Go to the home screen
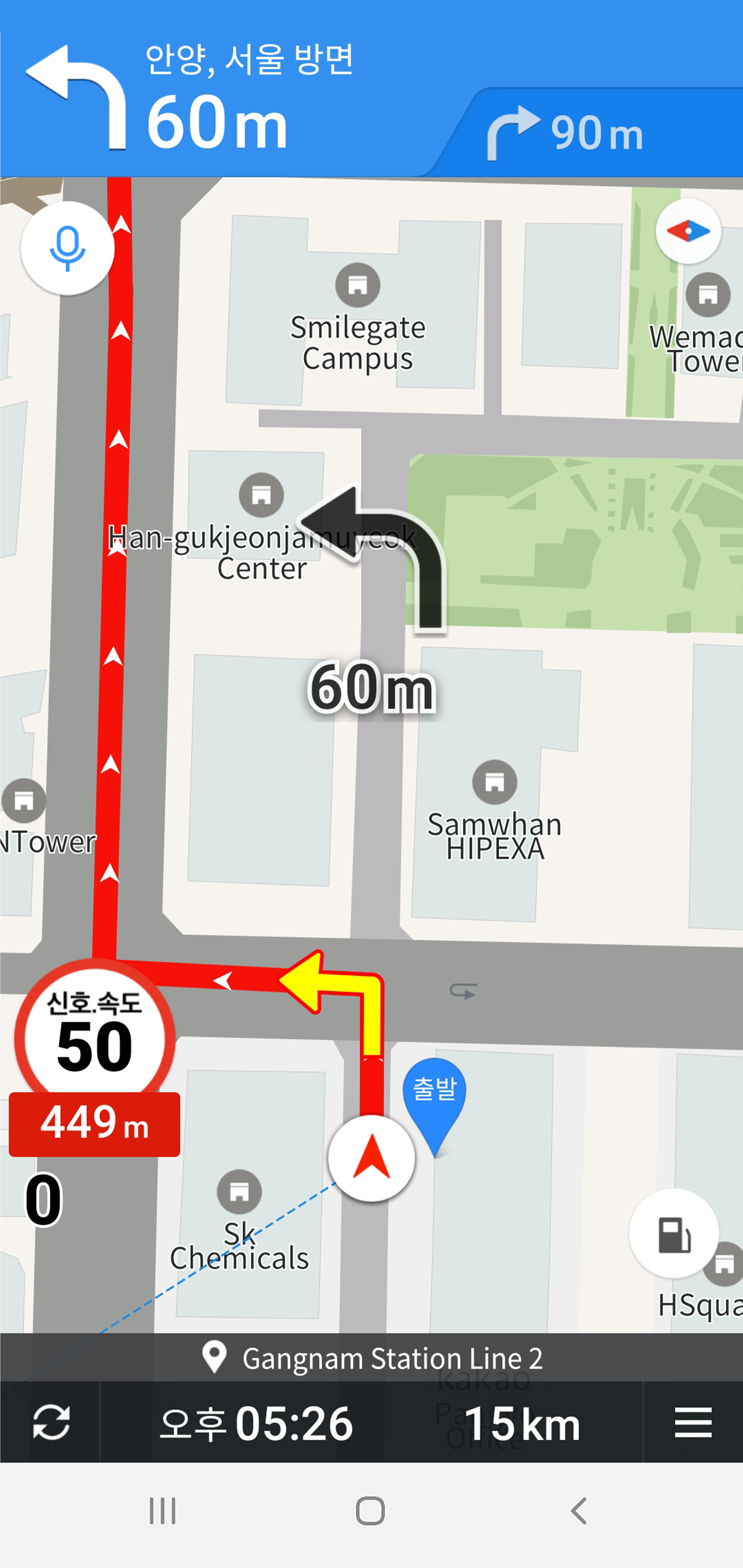This screenshot has width=743, height=1568. [x=370, y=1511]
